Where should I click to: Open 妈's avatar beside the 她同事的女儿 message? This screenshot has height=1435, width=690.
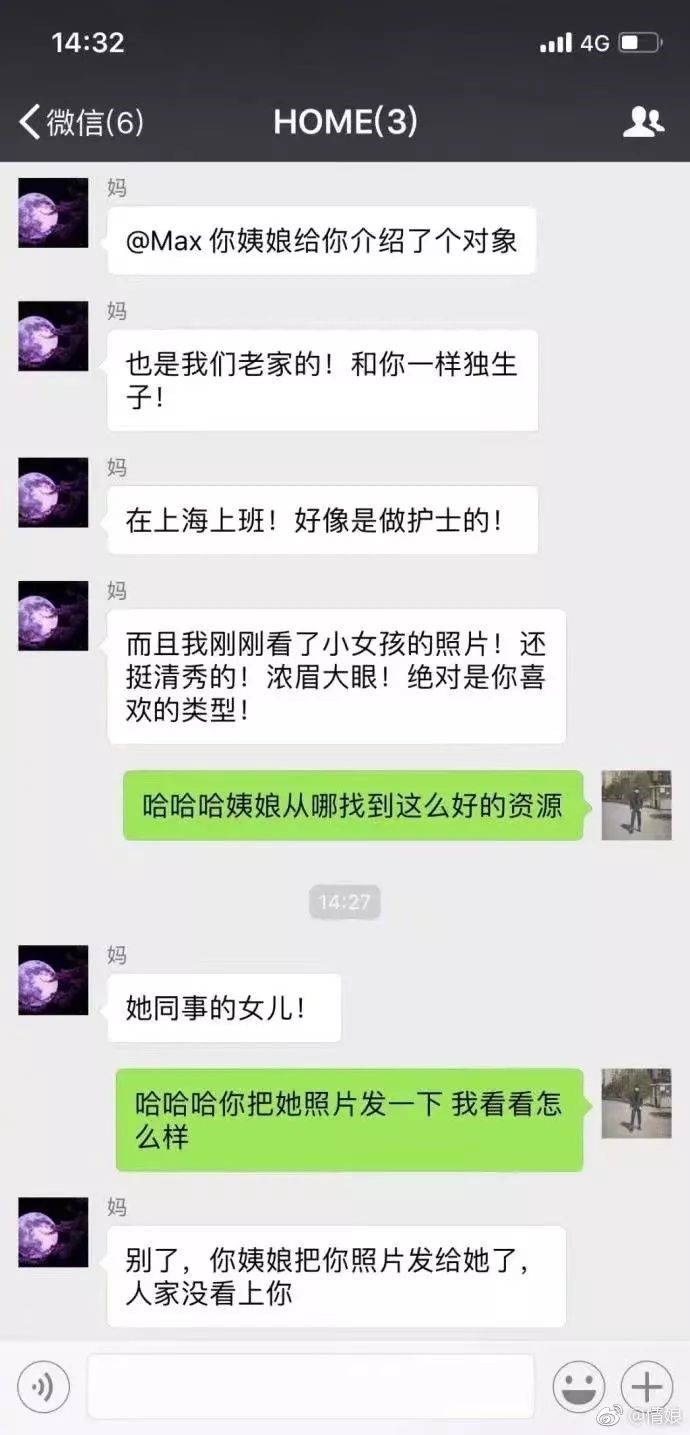click(x=53, y=980)
